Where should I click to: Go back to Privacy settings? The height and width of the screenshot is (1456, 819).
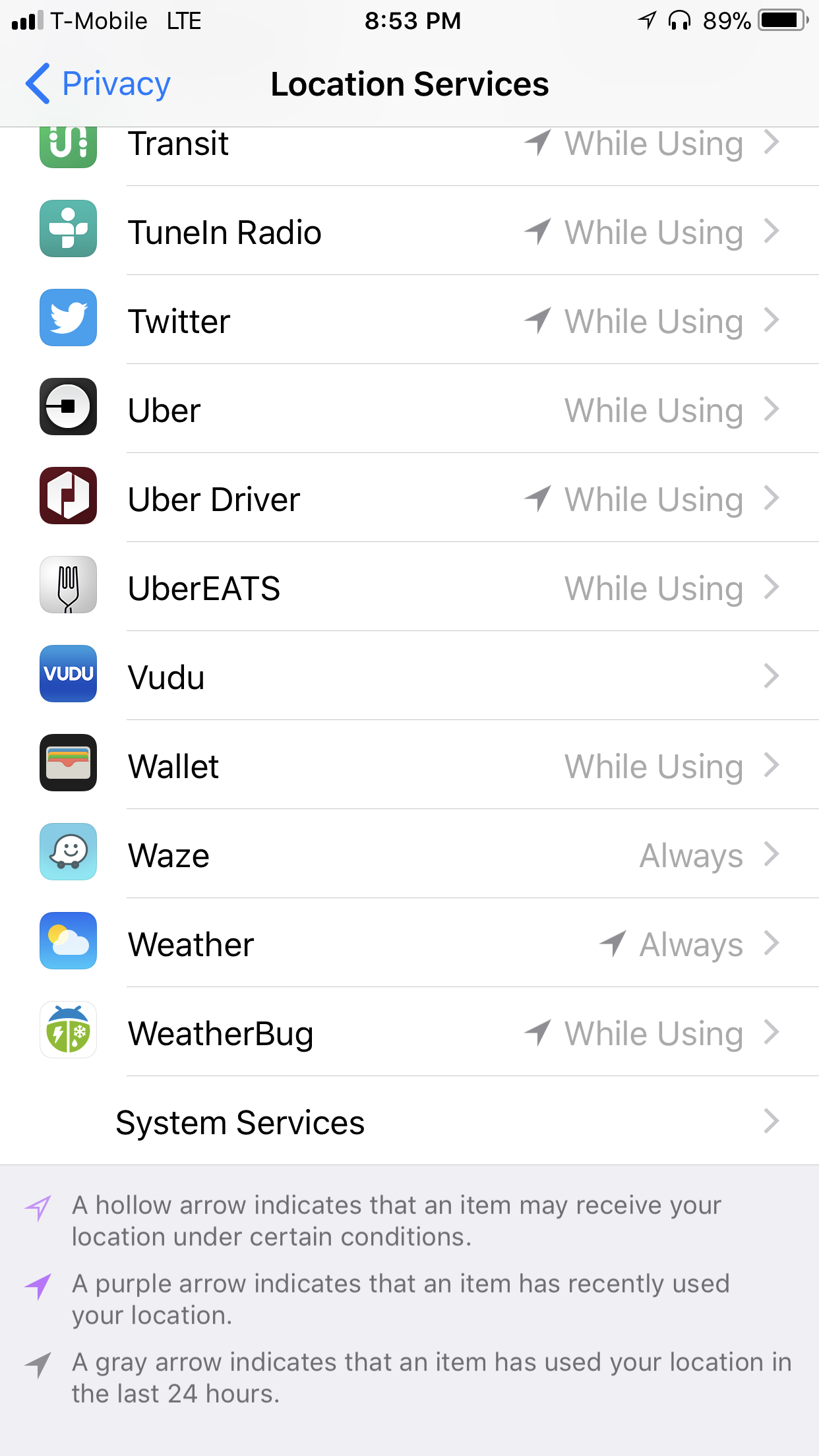coord(98,84)
